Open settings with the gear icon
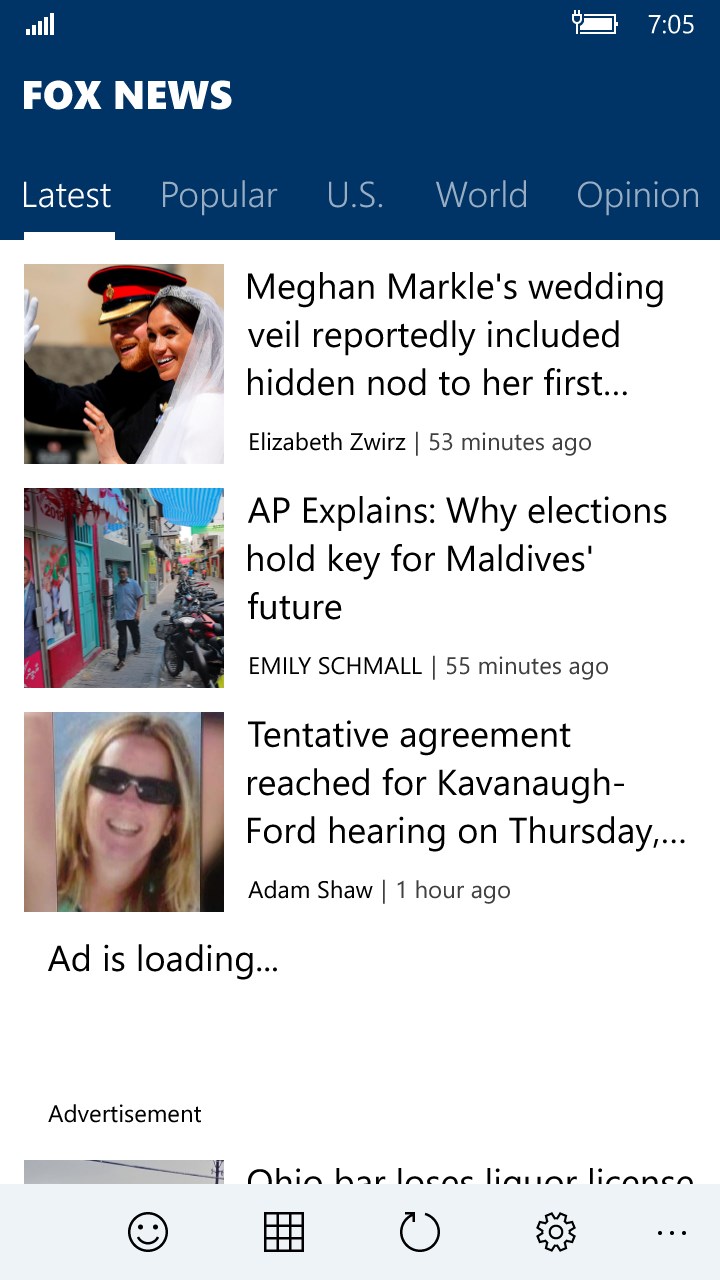This screenshot has height=1280, width=720. [x=556, y=1232]
